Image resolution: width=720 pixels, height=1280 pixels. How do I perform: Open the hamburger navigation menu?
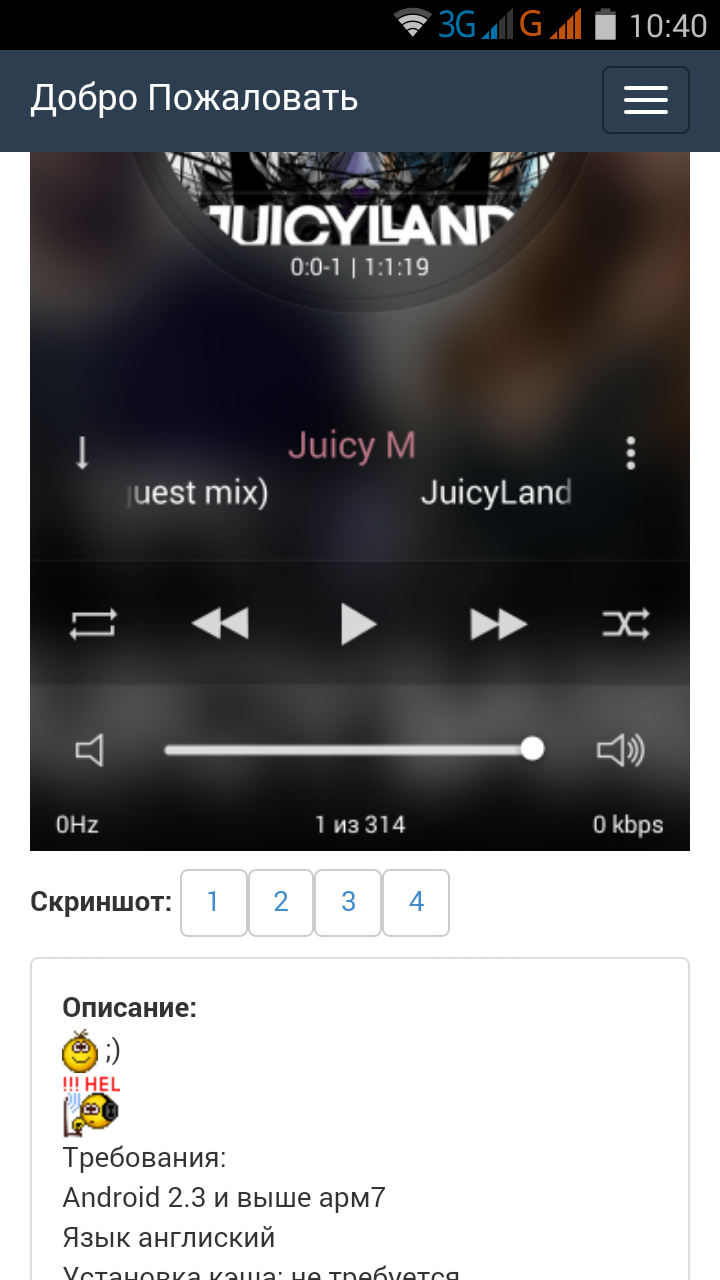click(x=645, y=100)
